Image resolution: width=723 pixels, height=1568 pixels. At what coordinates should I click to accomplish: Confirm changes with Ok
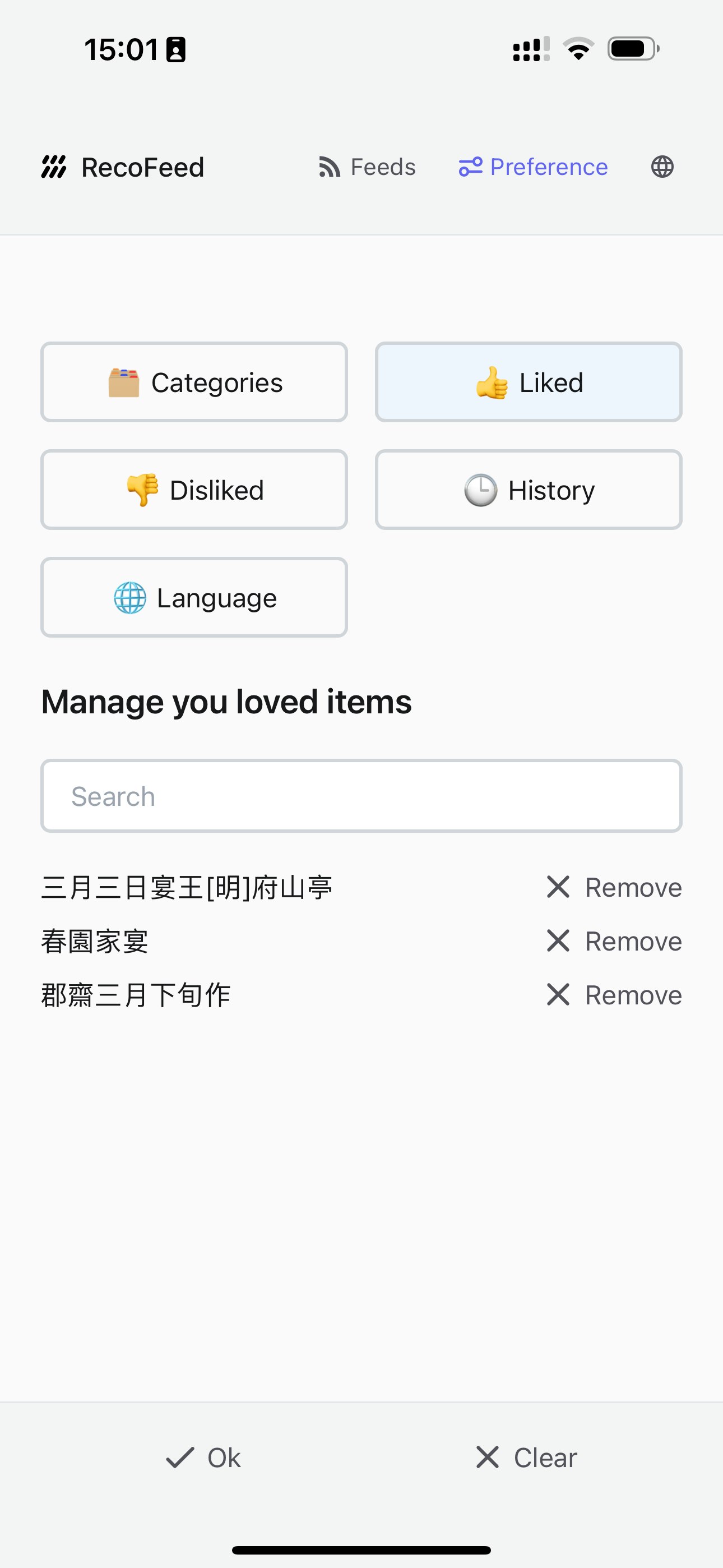pos(203,1458)
